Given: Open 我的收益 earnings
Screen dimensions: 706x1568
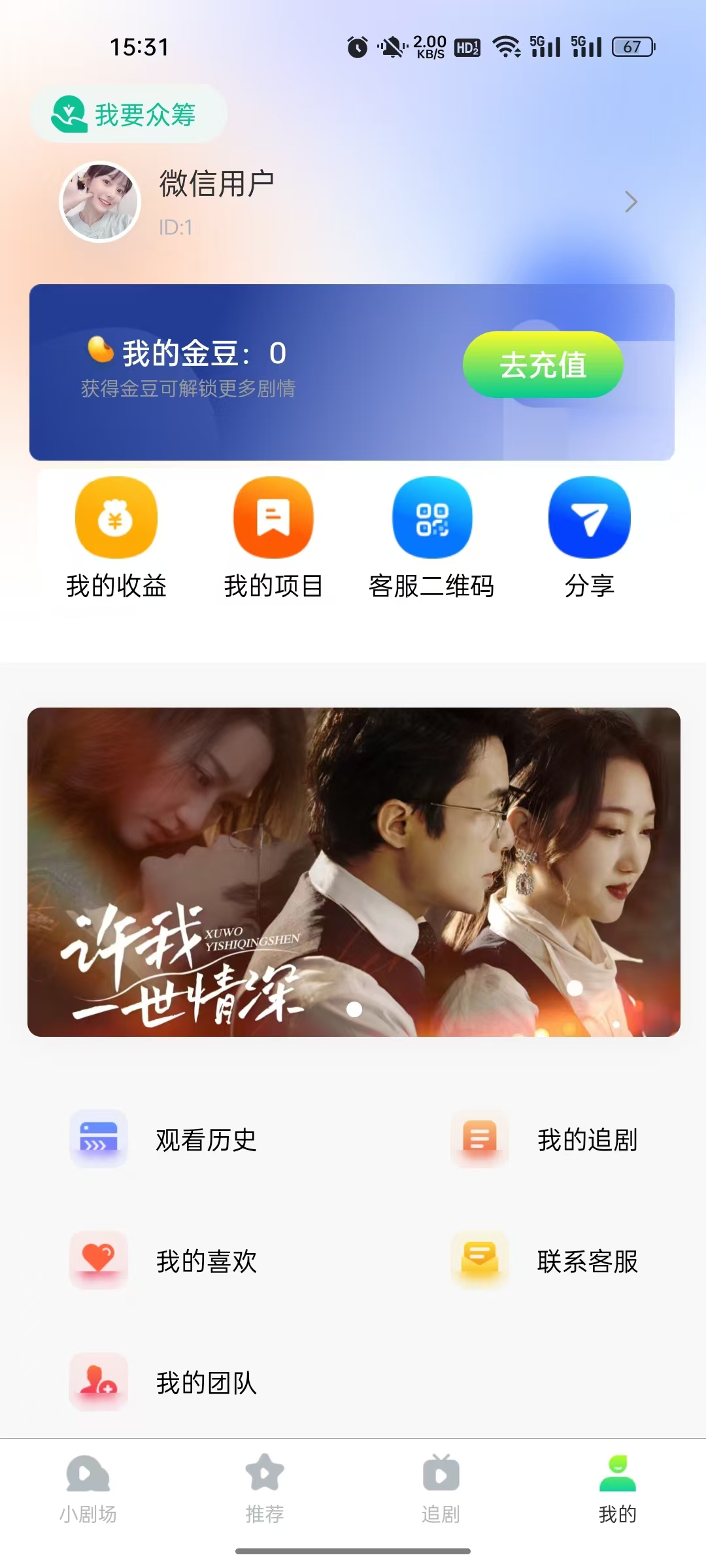Looking at the screenshot, I should 116,536.
